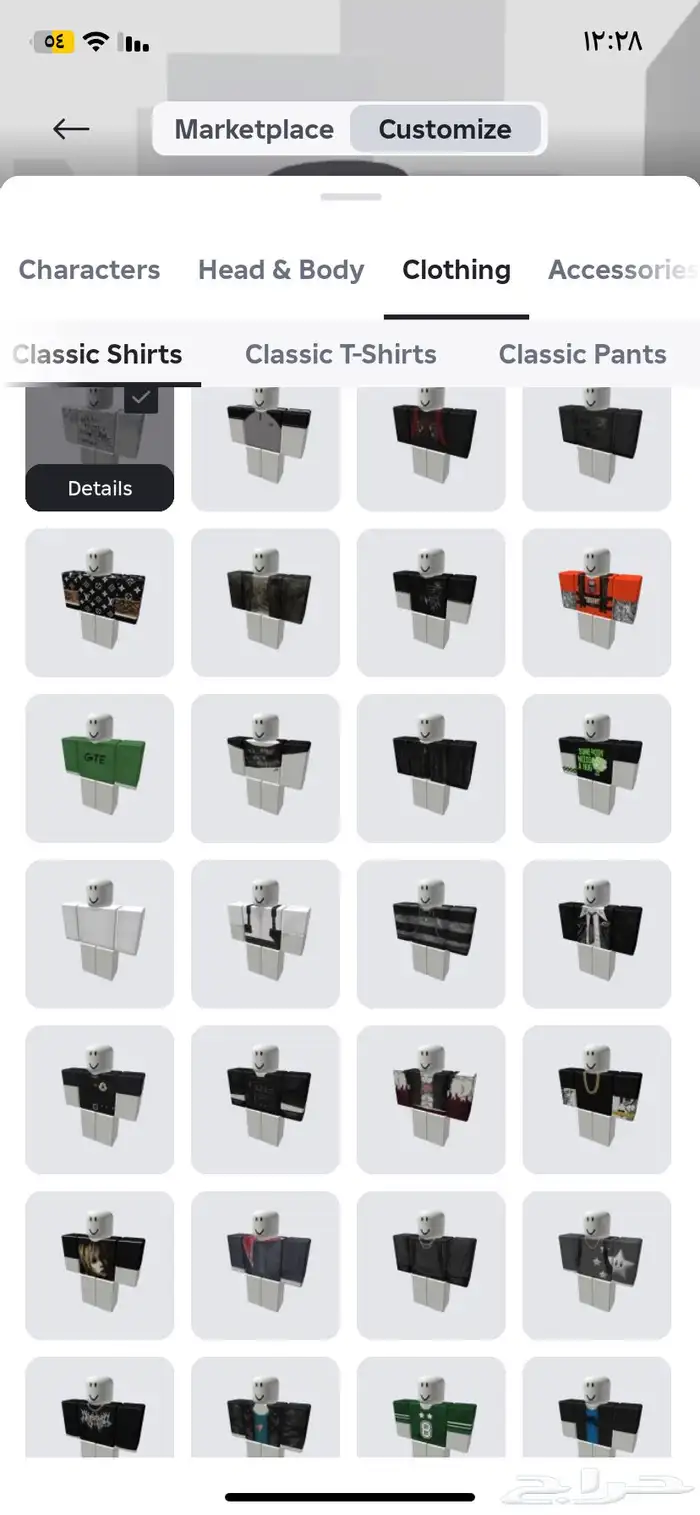The width and height of the screenshot is (700, 1515).
Task: Open the Accessories tab
Action: coord(622,270)
